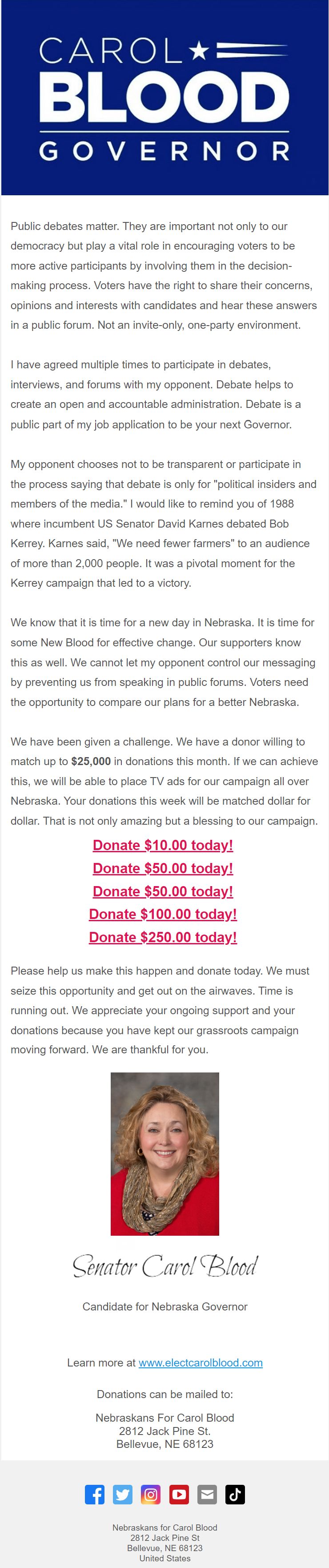Tap the Donate $10.00 today link
This screenshot has height=1568, width=329.
(x=163, y=845)
